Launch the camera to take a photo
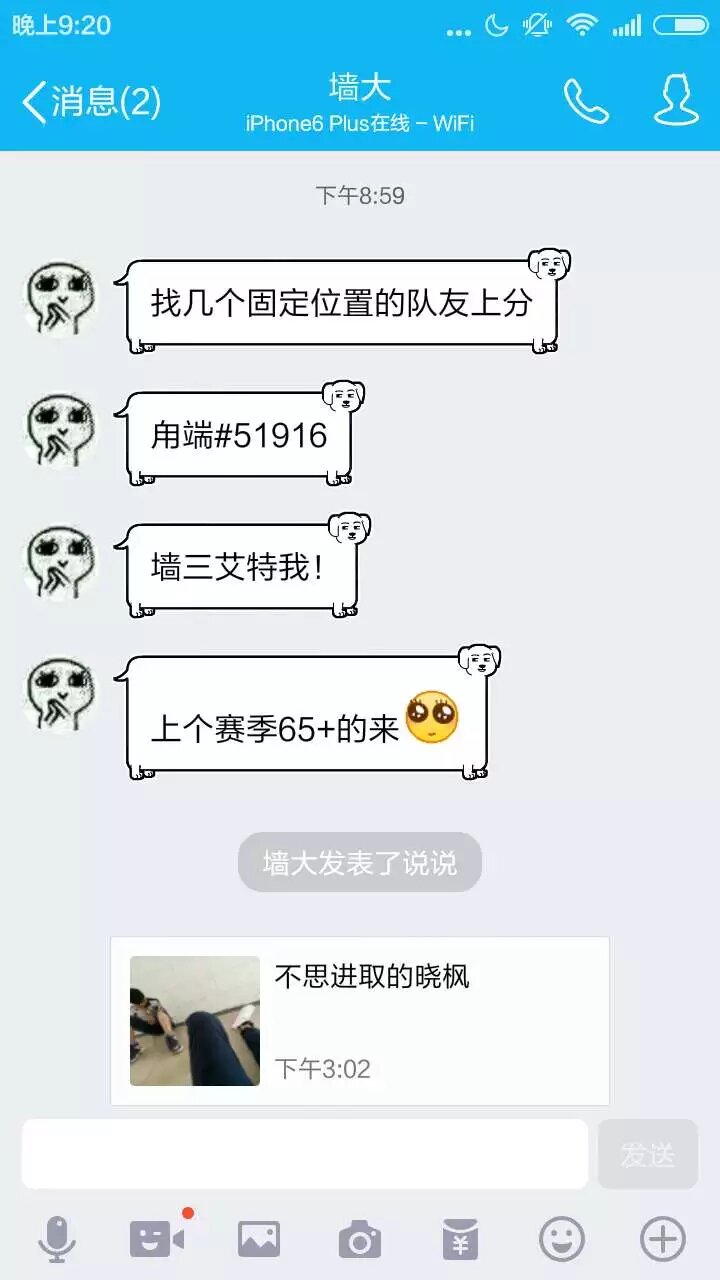The width and height of the screenshot is (720, 1280). (360, 1240)
